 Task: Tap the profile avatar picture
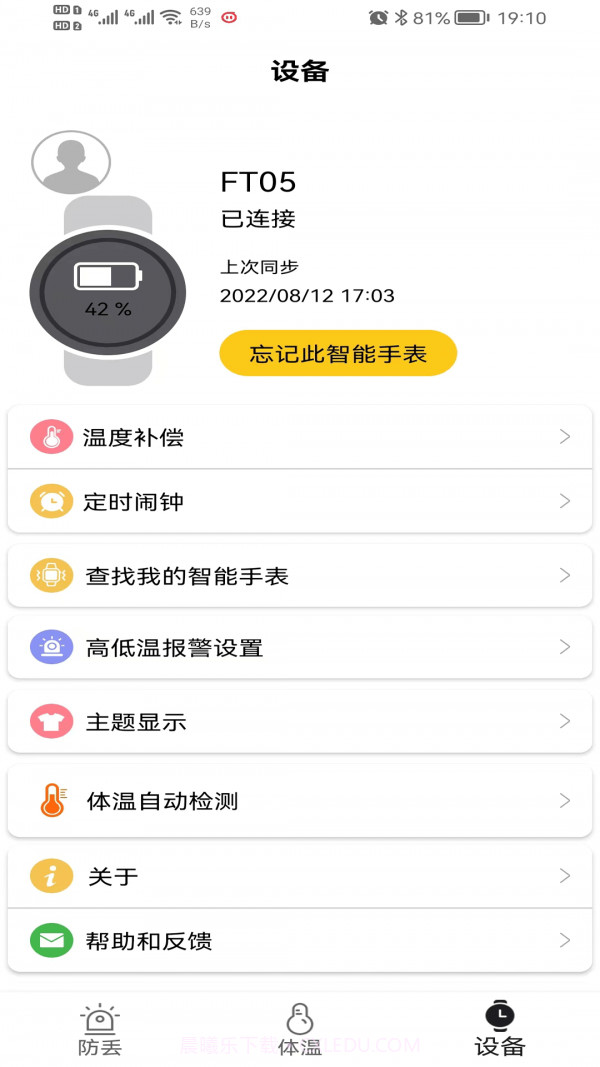tap(71, 162)
